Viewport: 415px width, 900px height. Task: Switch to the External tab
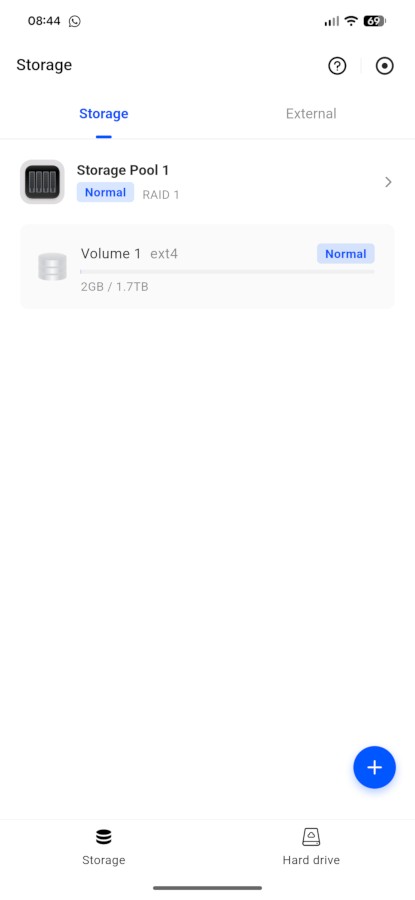point(311,114)
